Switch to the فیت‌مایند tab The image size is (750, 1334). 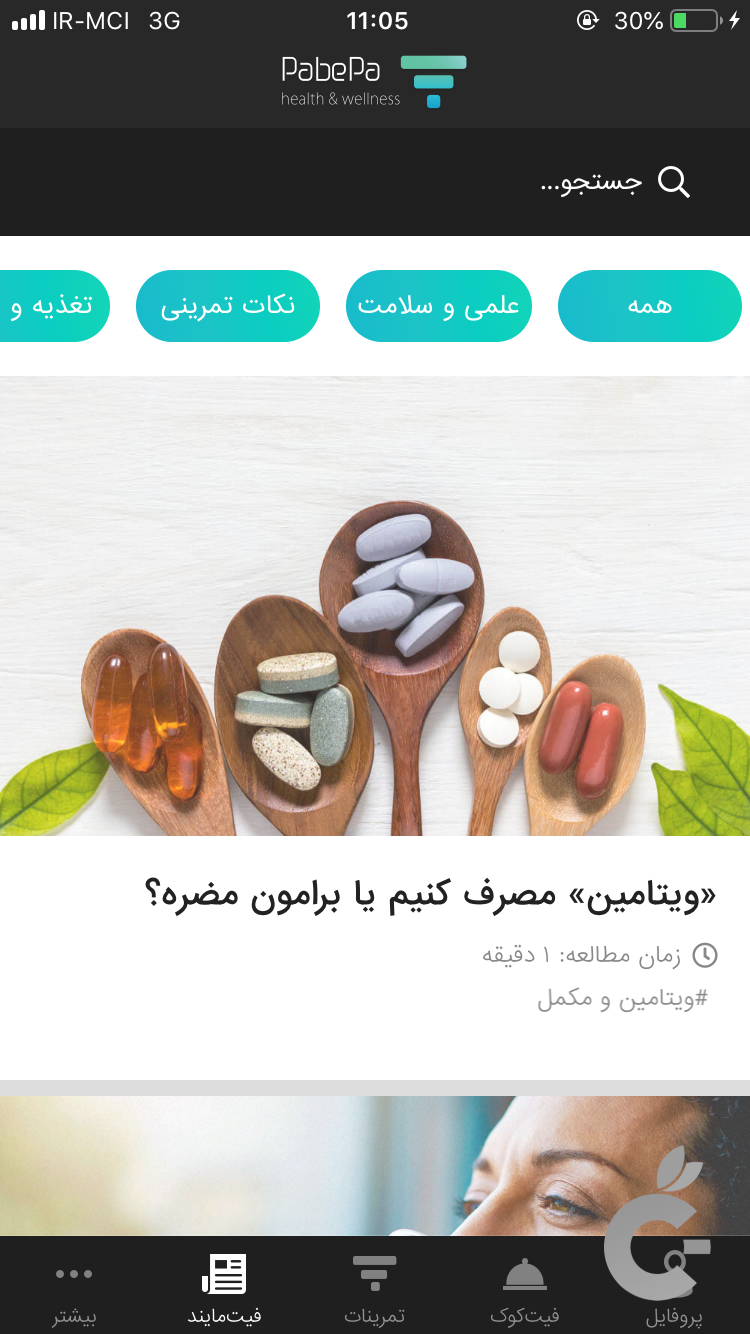(225, 1290)
